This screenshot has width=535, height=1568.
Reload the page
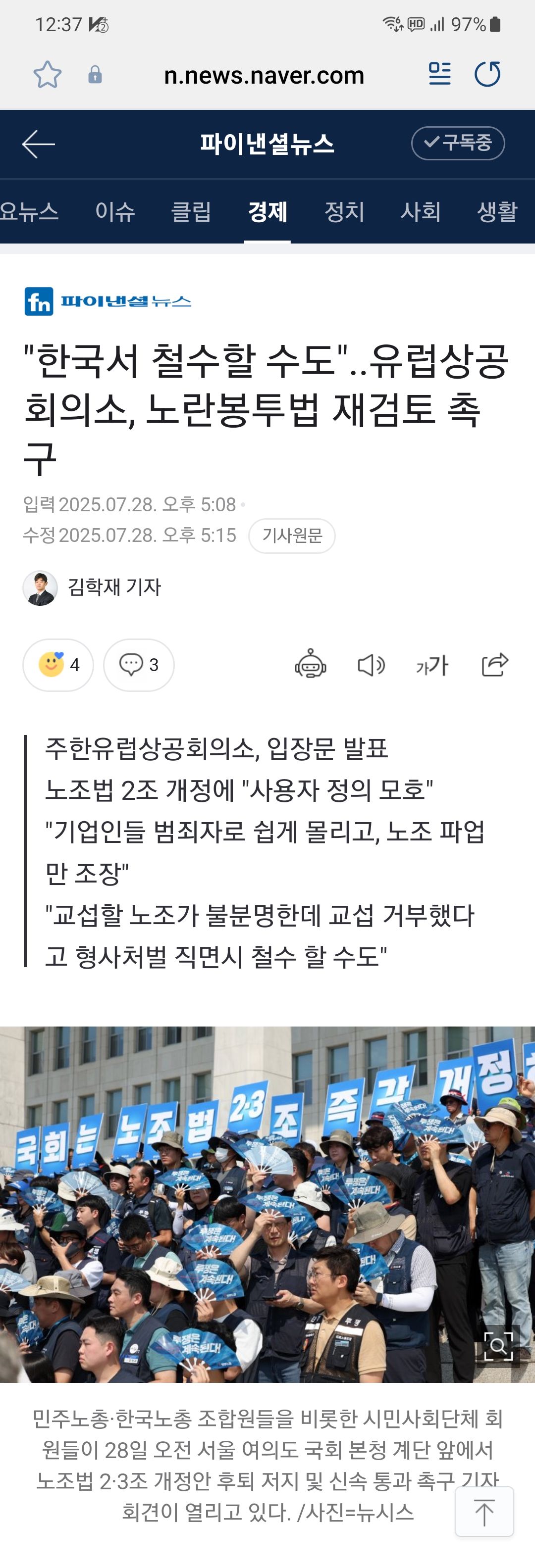click(x=487, y=74)
